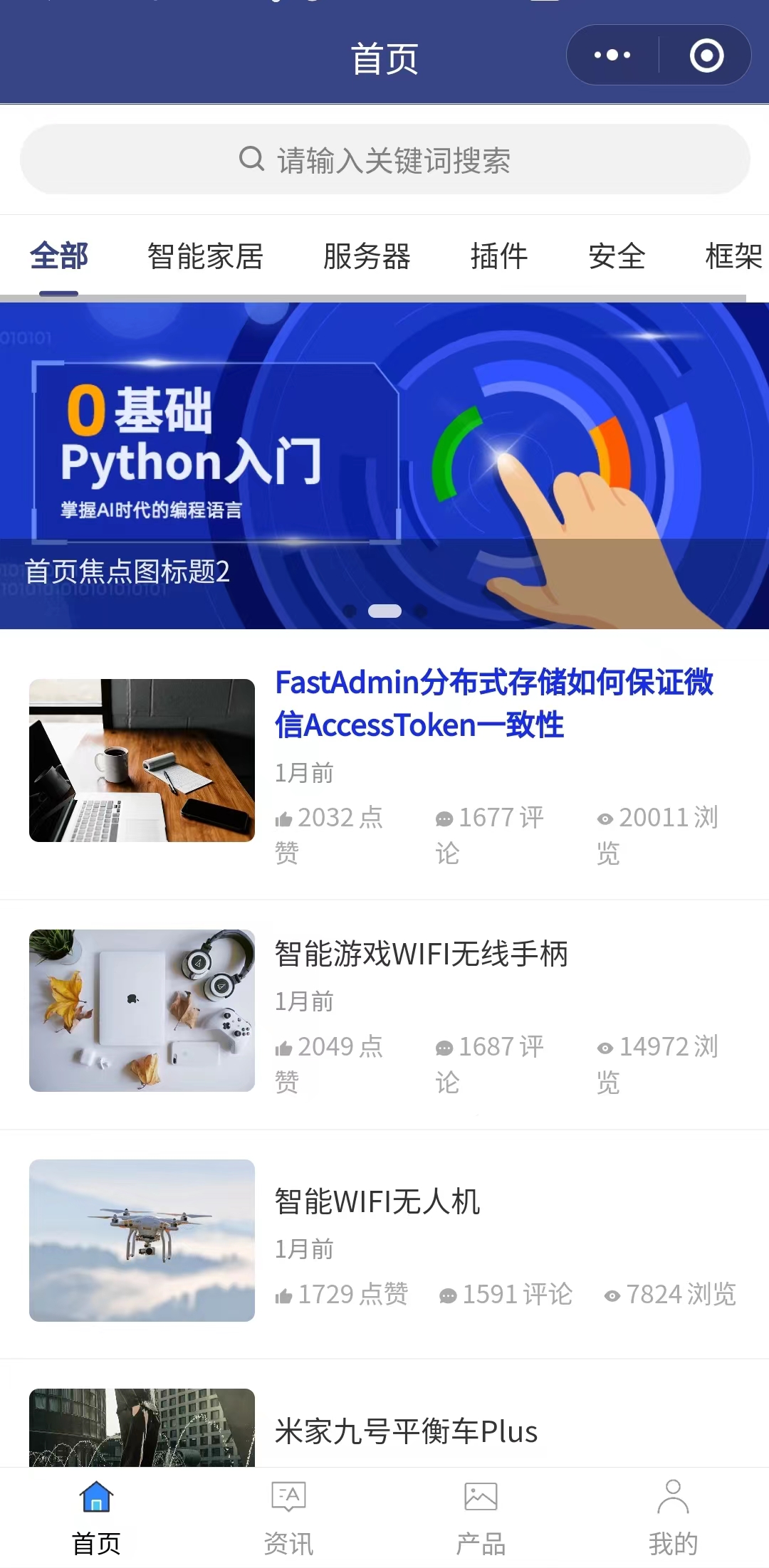Switch to the 服务器 category tab
Image resolution: width=769 pixels, height=1568 pixels.
tap(367, 257)
